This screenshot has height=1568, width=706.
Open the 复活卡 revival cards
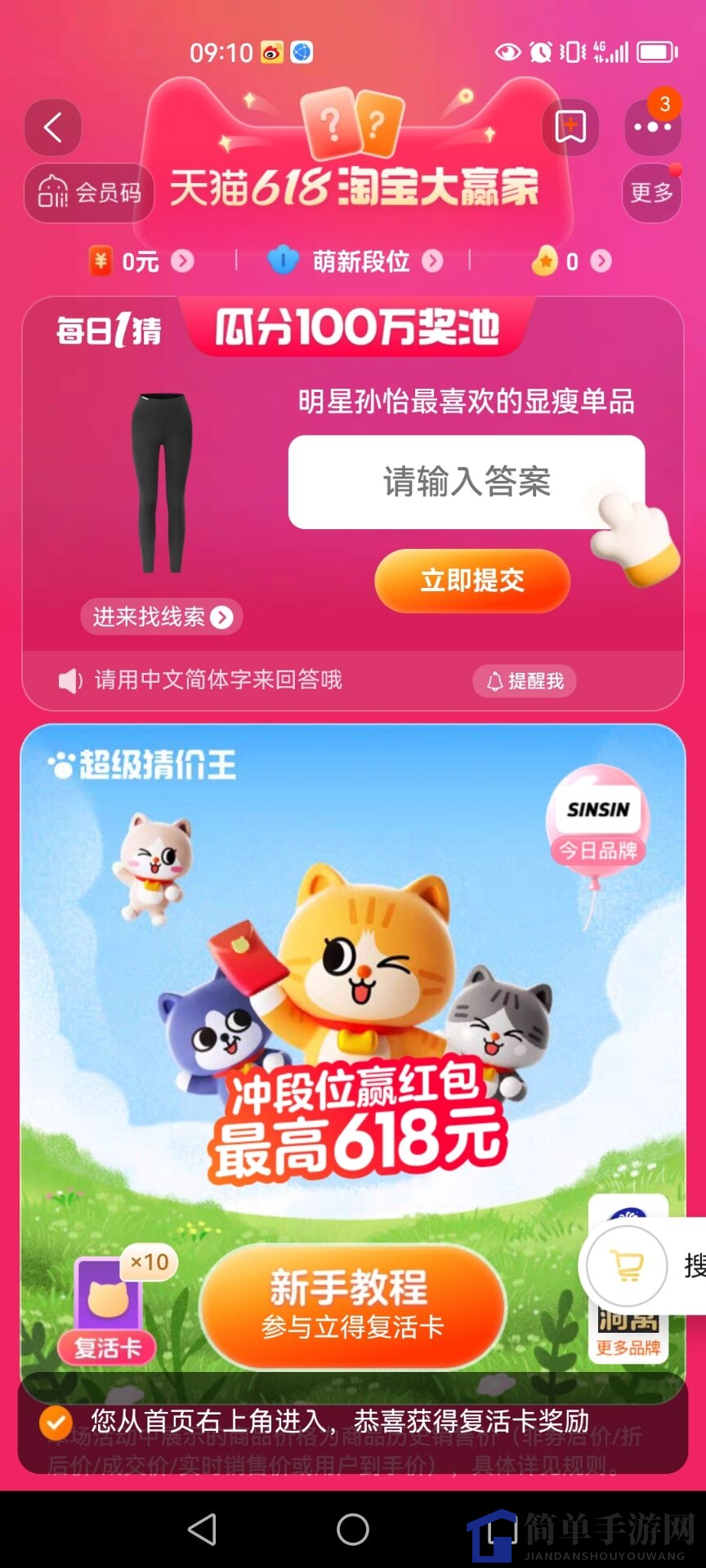[107, 1307]
